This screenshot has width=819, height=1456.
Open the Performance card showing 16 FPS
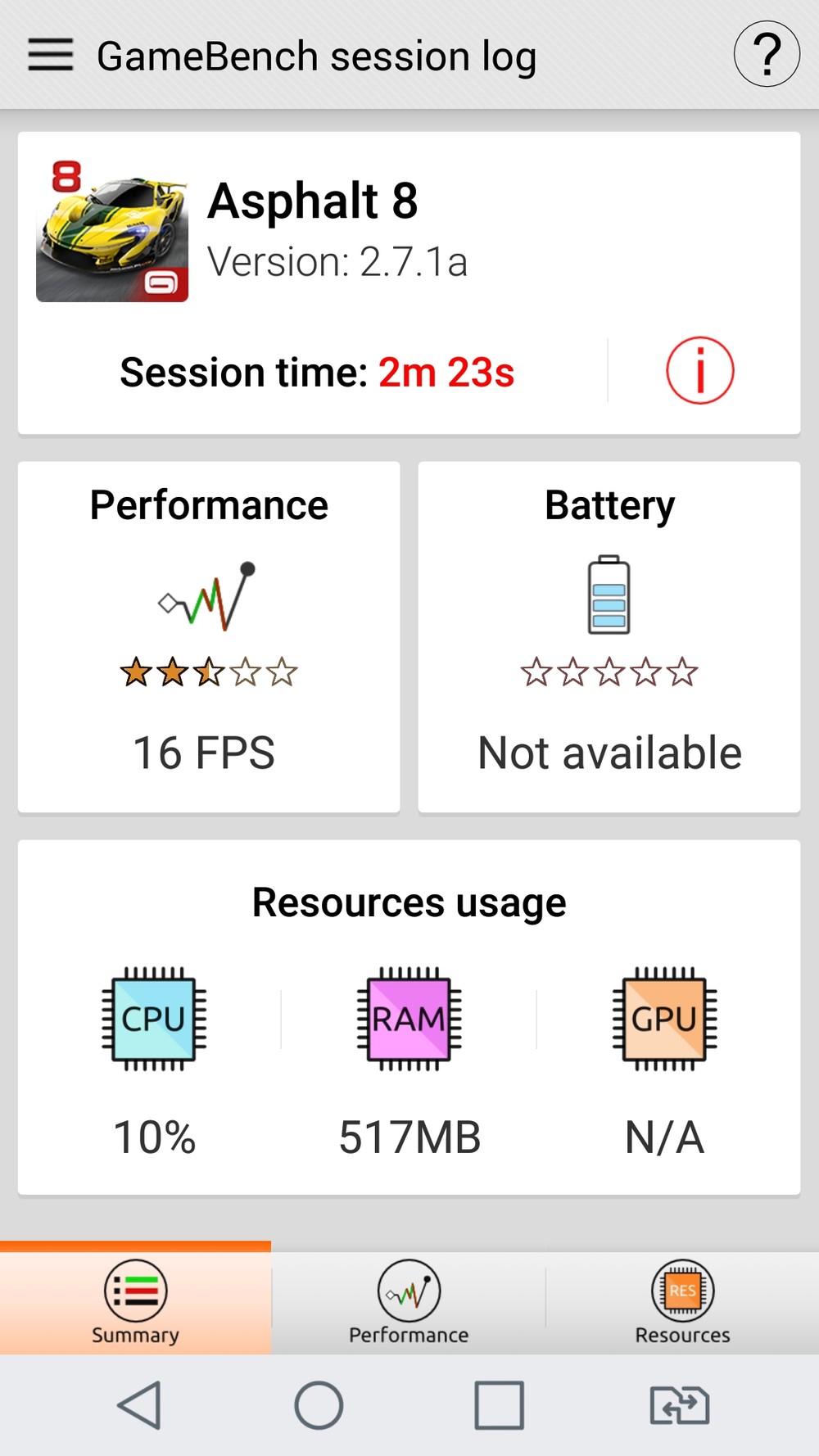209,636
